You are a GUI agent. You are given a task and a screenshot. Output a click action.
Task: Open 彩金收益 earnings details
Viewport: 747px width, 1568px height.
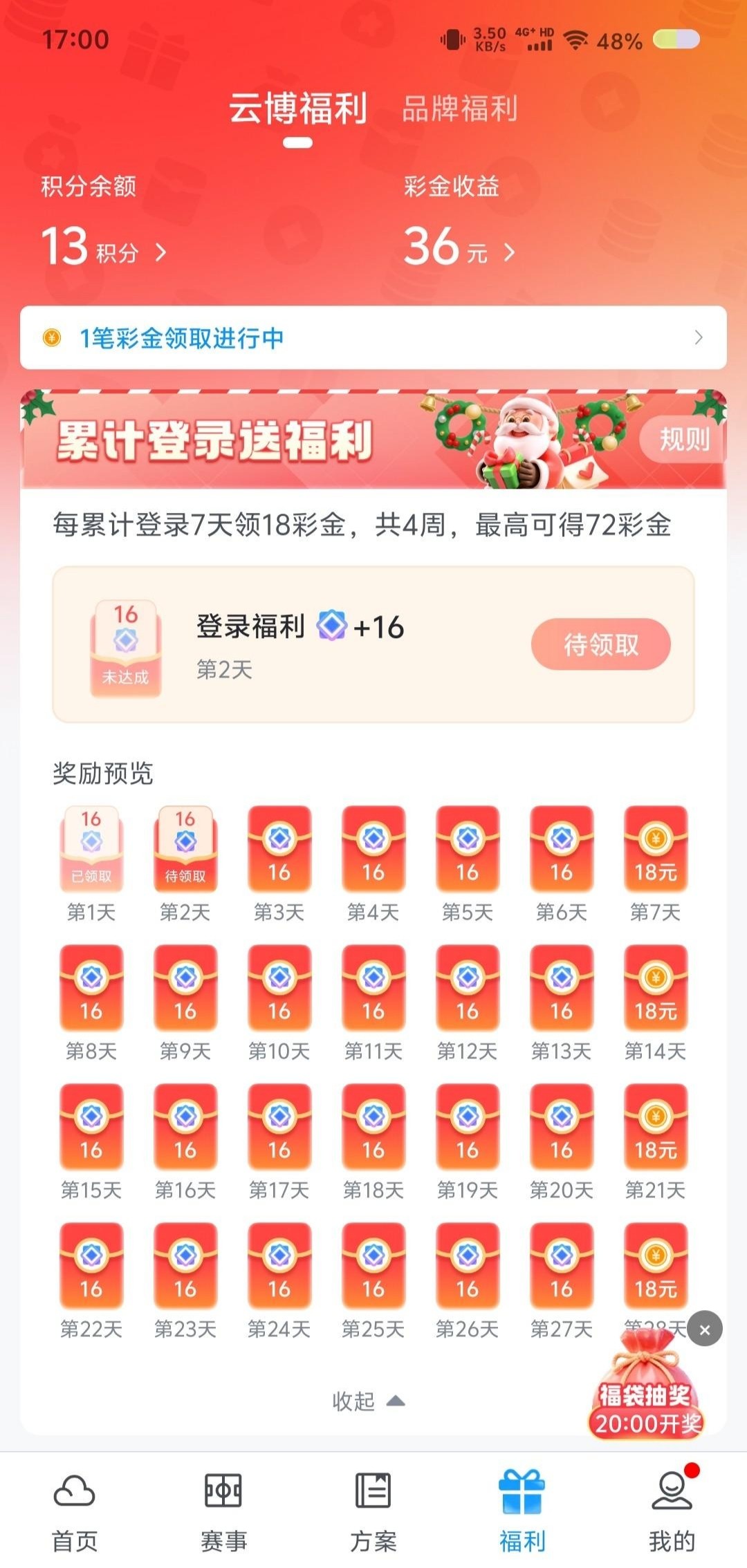[459, 248]
